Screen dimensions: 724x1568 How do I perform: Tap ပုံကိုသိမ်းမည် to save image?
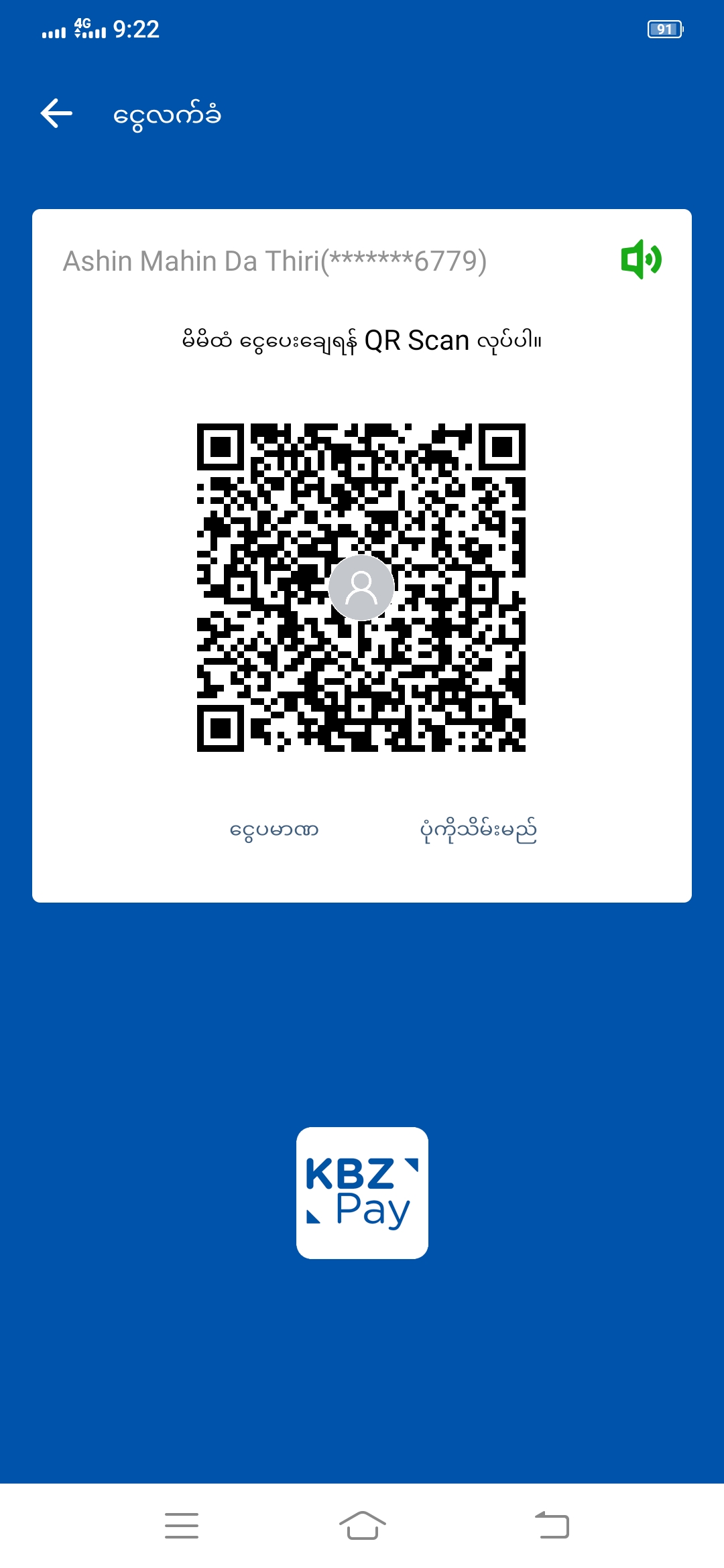click(478, 830)
